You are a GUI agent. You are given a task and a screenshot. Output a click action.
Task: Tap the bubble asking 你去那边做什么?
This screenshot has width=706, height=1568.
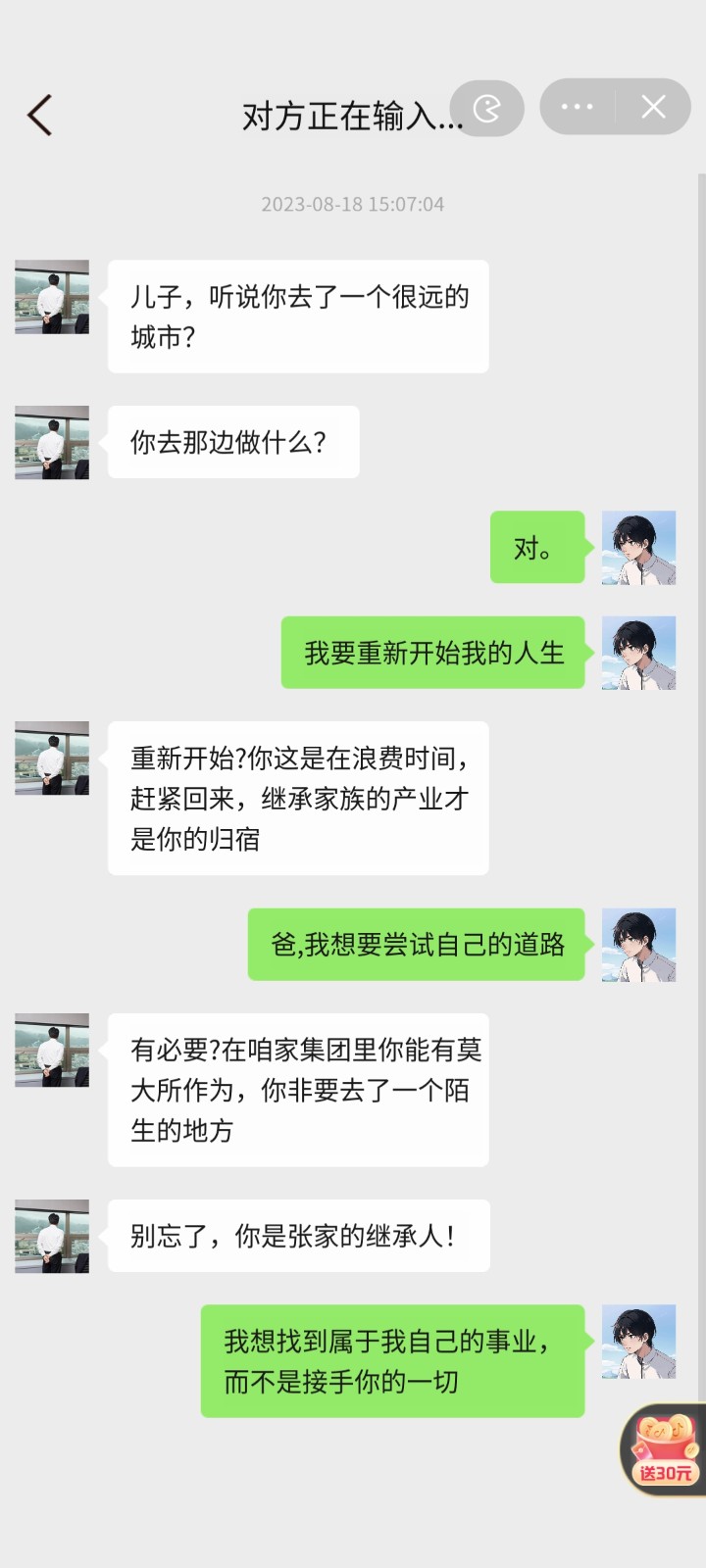232,442
